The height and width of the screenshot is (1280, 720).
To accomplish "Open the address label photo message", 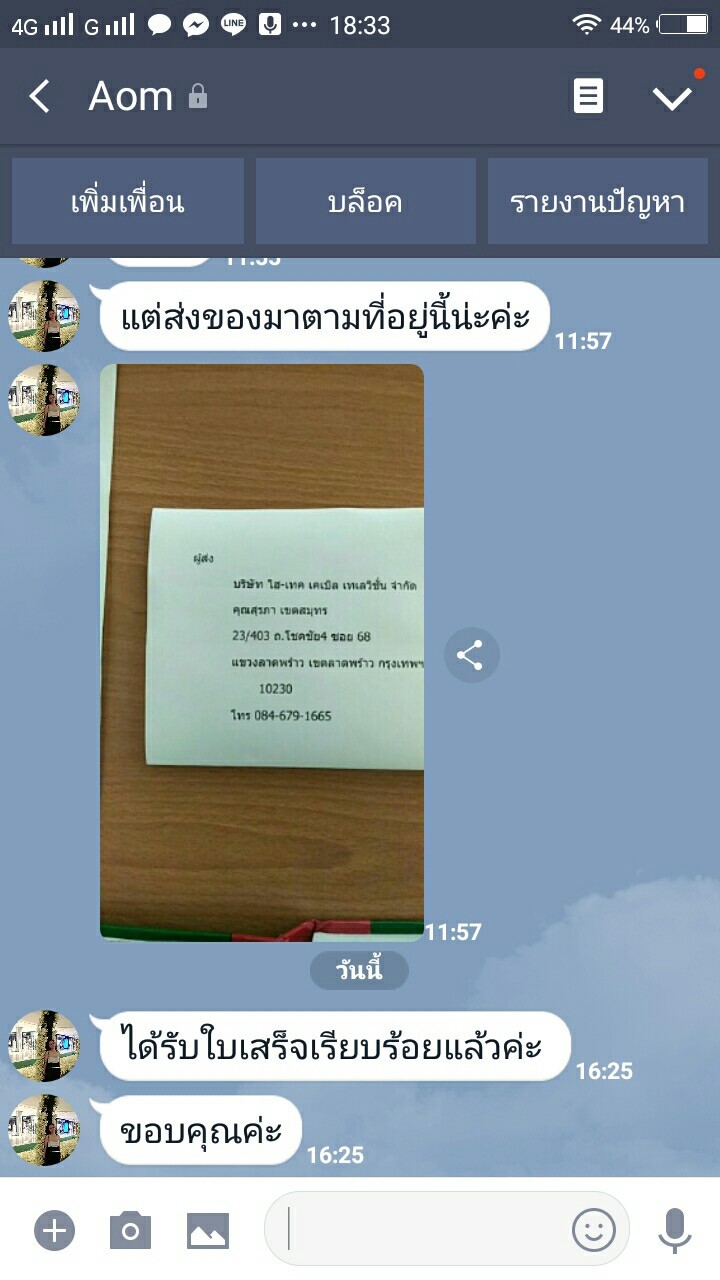I will (x=262, y=652).
